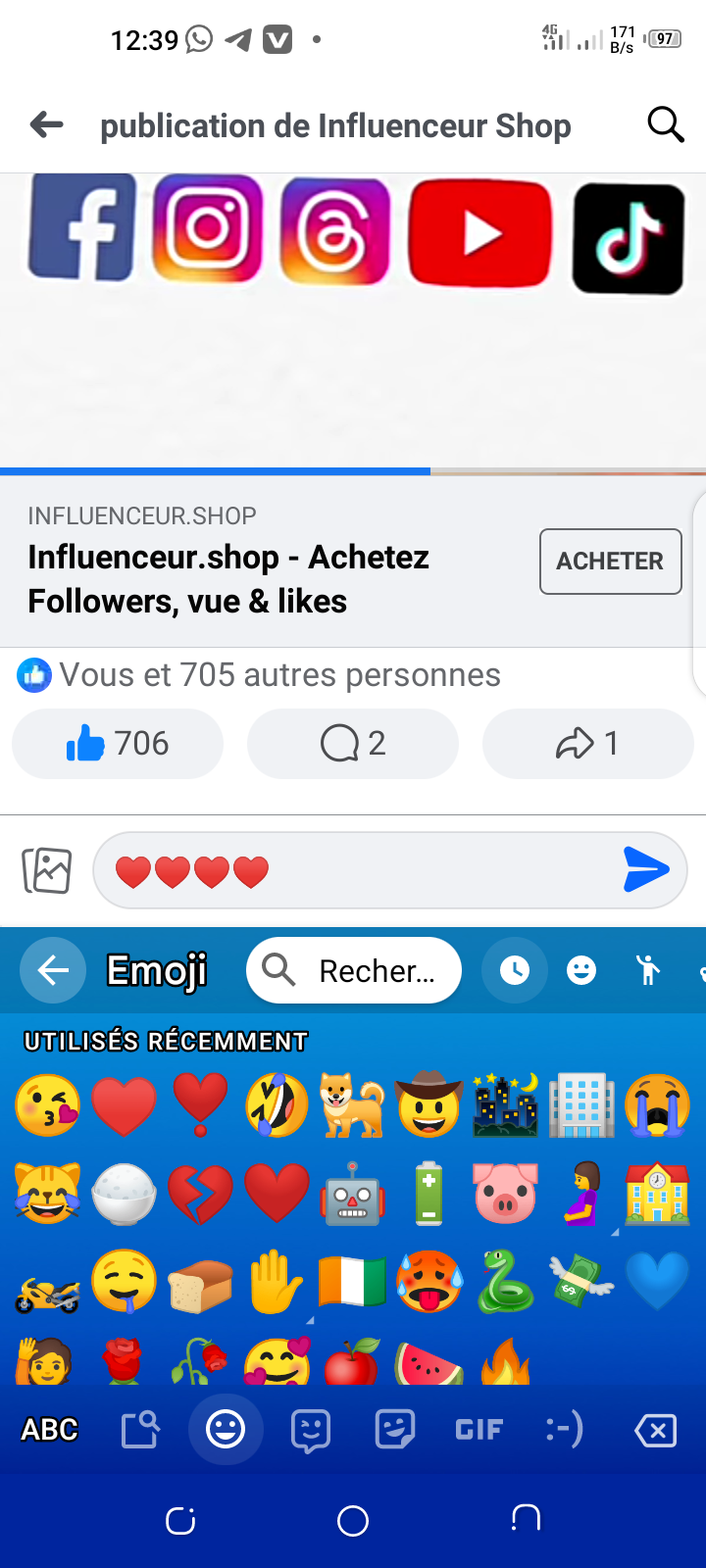Screen dimensions: 706x1568
Task: Delete last emoji with backspace key
Action: pyautogui.click(x=655, y=1431)
